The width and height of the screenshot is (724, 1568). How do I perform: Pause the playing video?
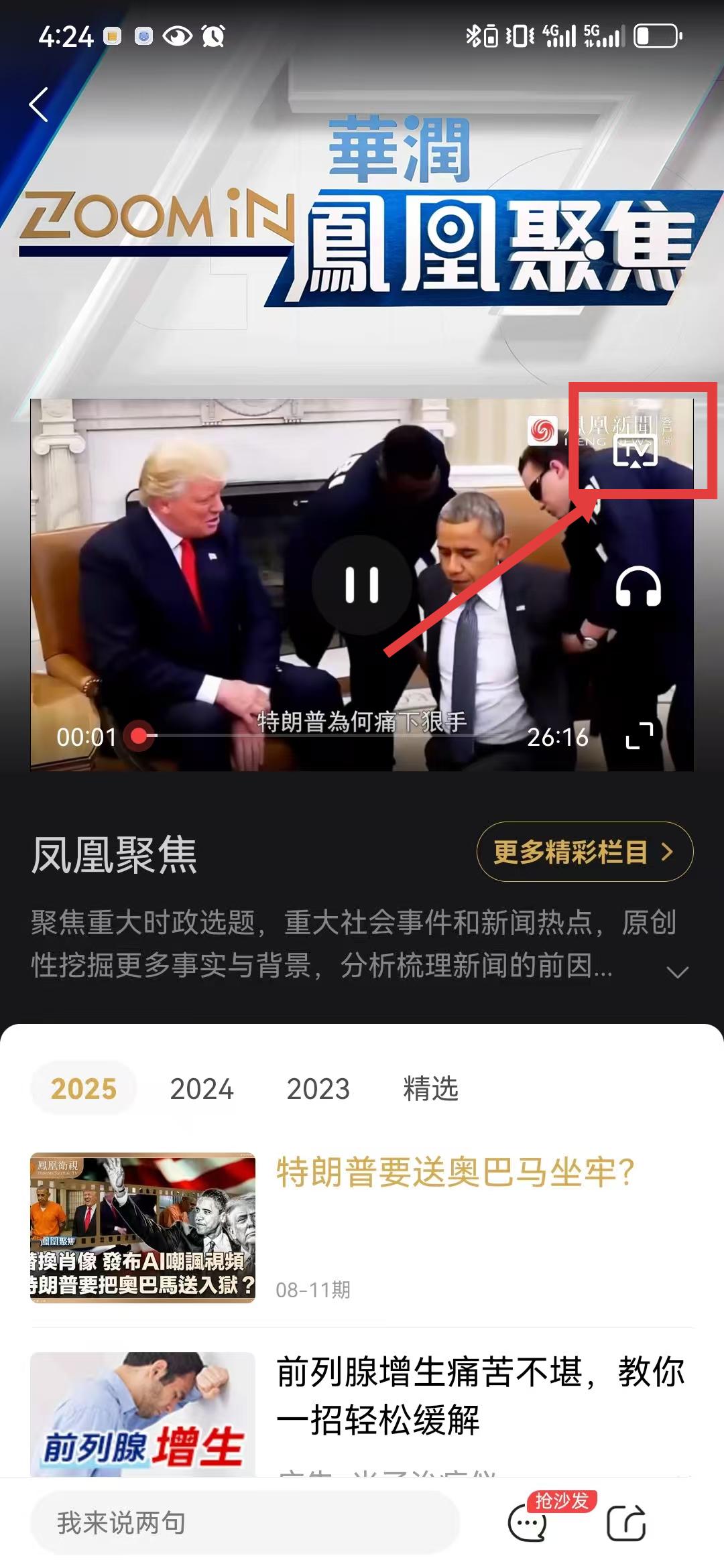(362, 585)
